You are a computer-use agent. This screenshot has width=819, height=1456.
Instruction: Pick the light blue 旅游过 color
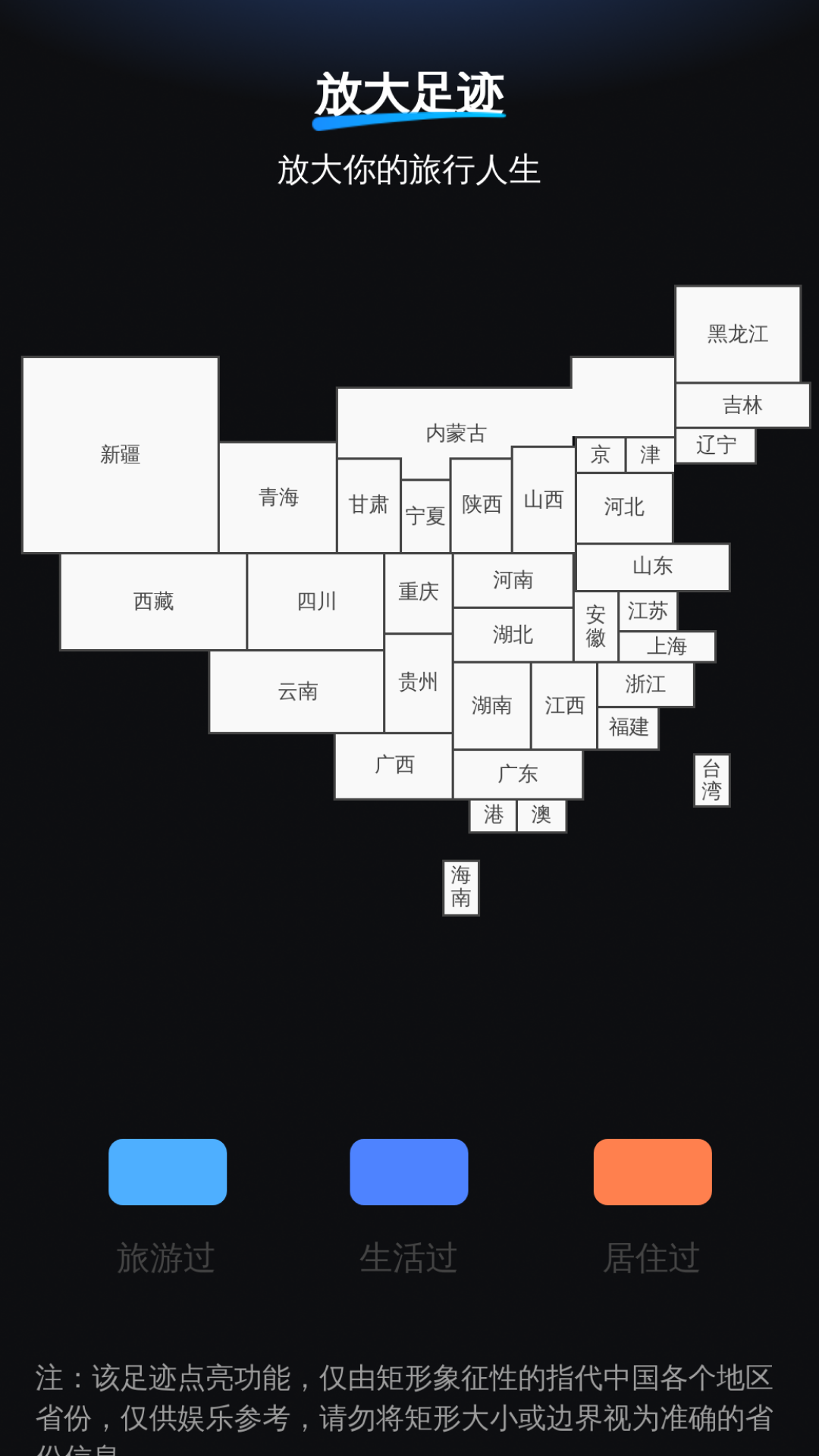168,1172
